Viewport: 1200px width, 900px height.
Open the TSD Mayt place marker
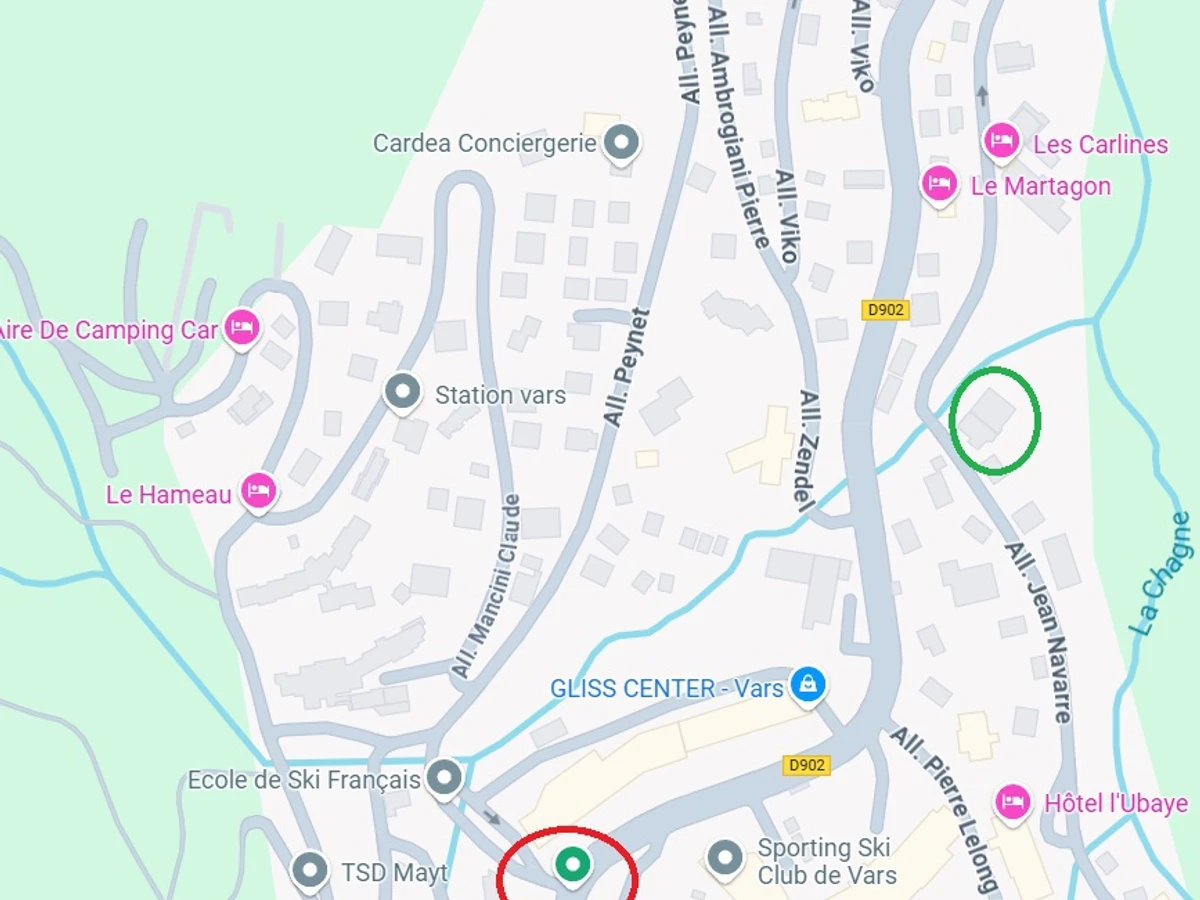(x=311, y=870)
